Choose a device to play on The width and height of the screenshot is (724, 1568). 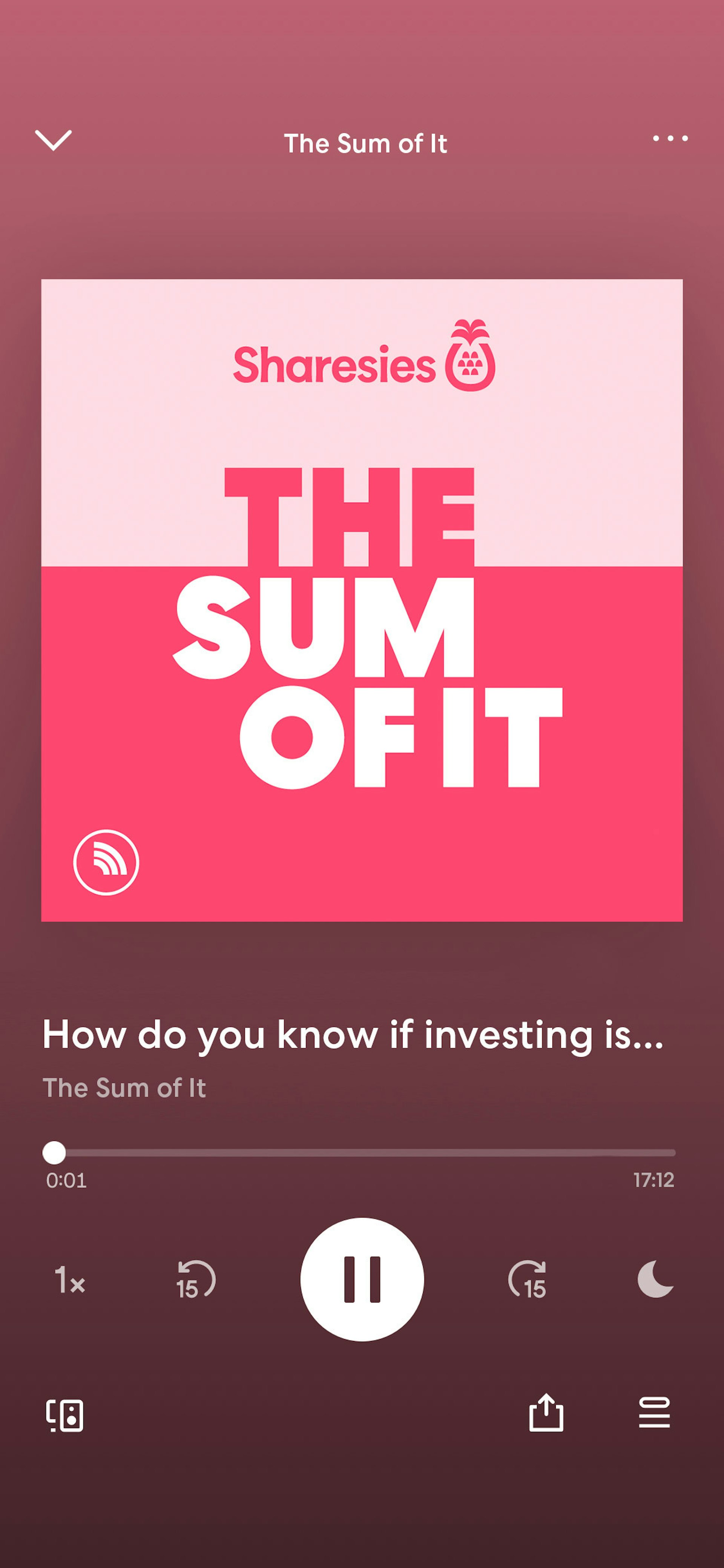(x=65, y=1415)
